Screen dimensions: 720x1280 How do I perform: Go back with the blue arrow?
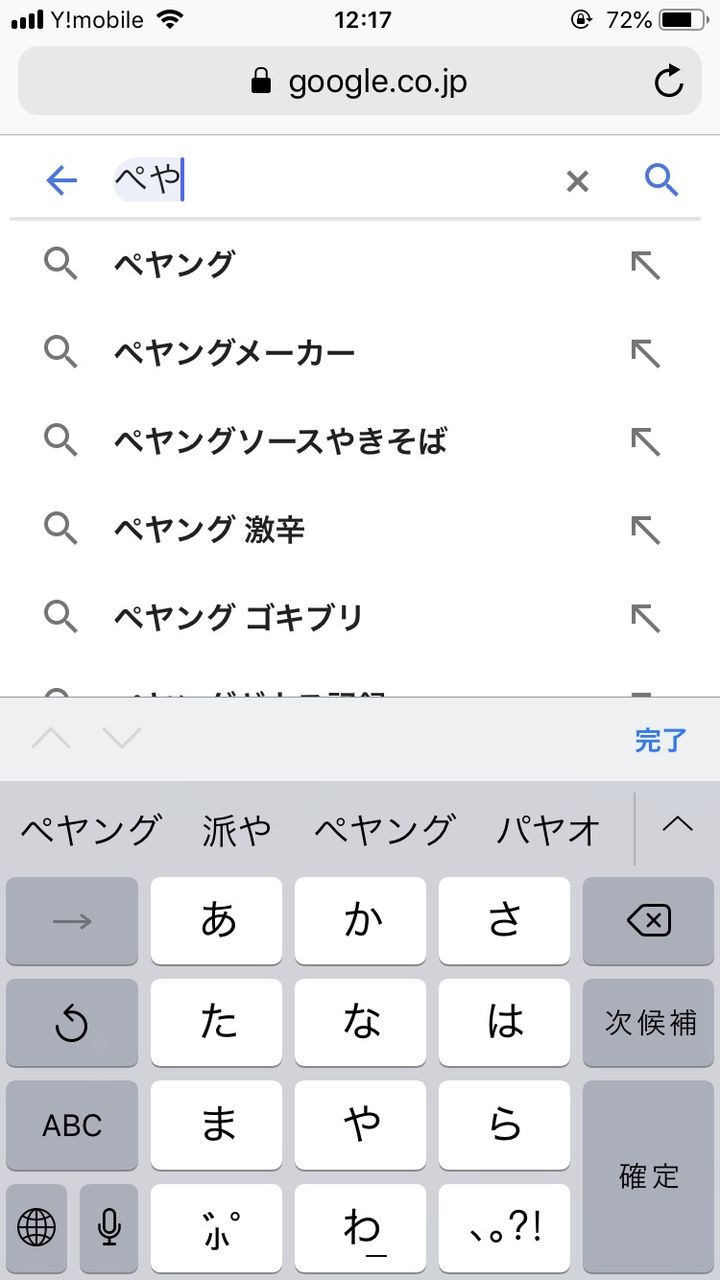click(62, 181)
